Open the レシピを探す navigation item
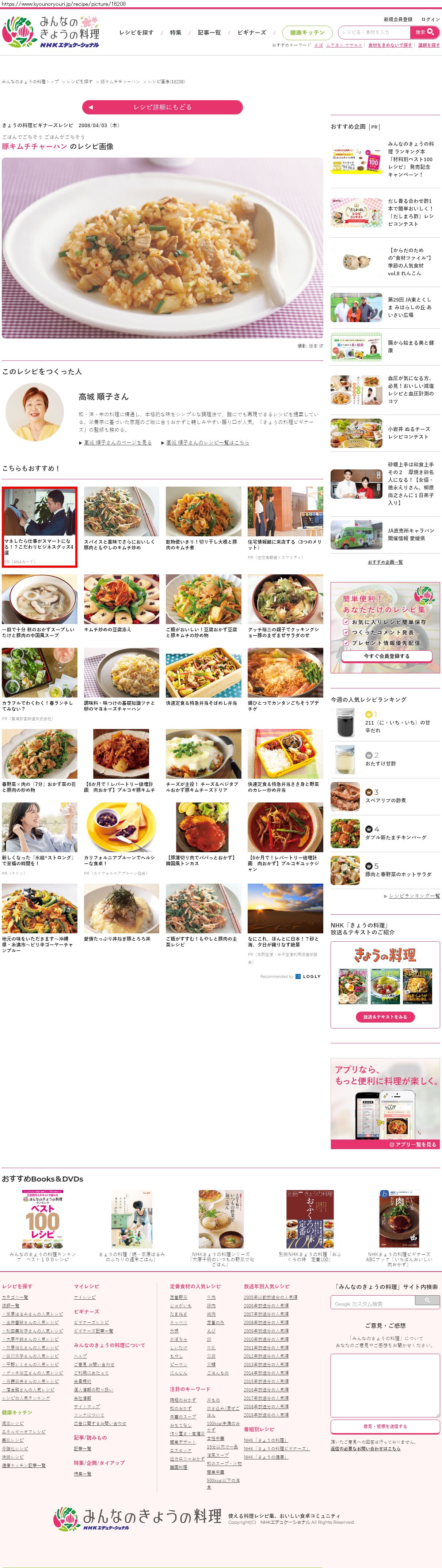The height and width of the screenshot is (1568, 442). click(136, 33)
